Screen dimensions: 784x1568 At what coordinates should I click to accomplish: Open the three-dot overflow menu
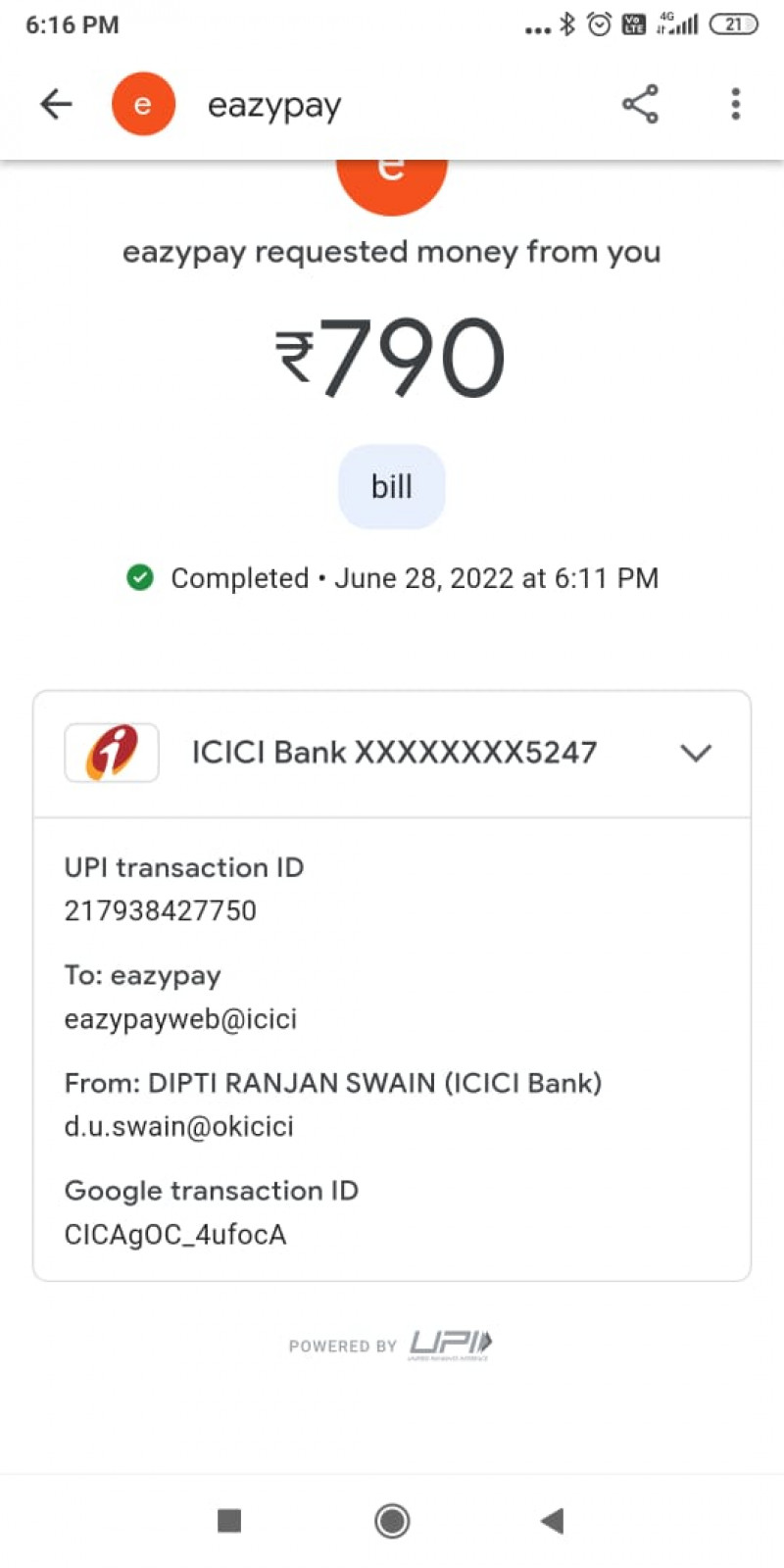[735, 104]
